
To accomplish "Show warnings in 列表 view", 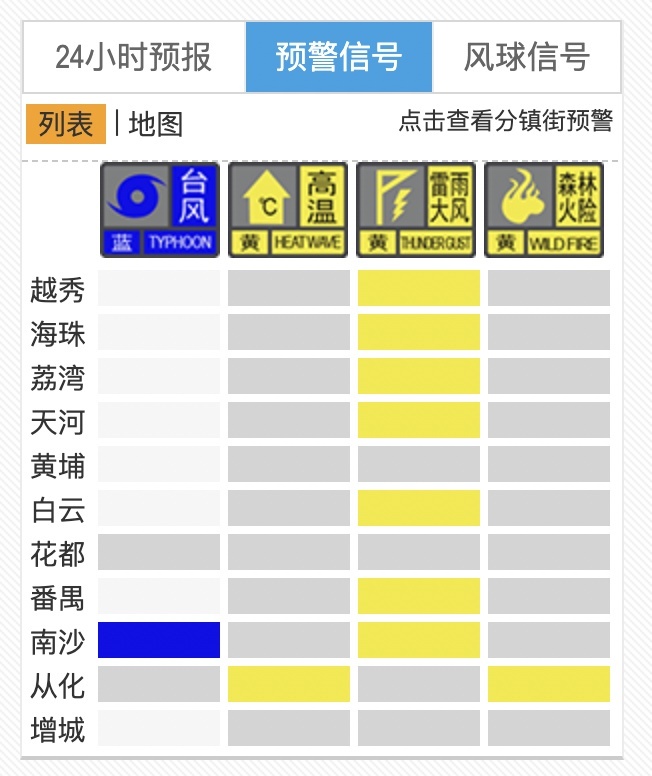I will pyautogui.click(x=66, y=124).
